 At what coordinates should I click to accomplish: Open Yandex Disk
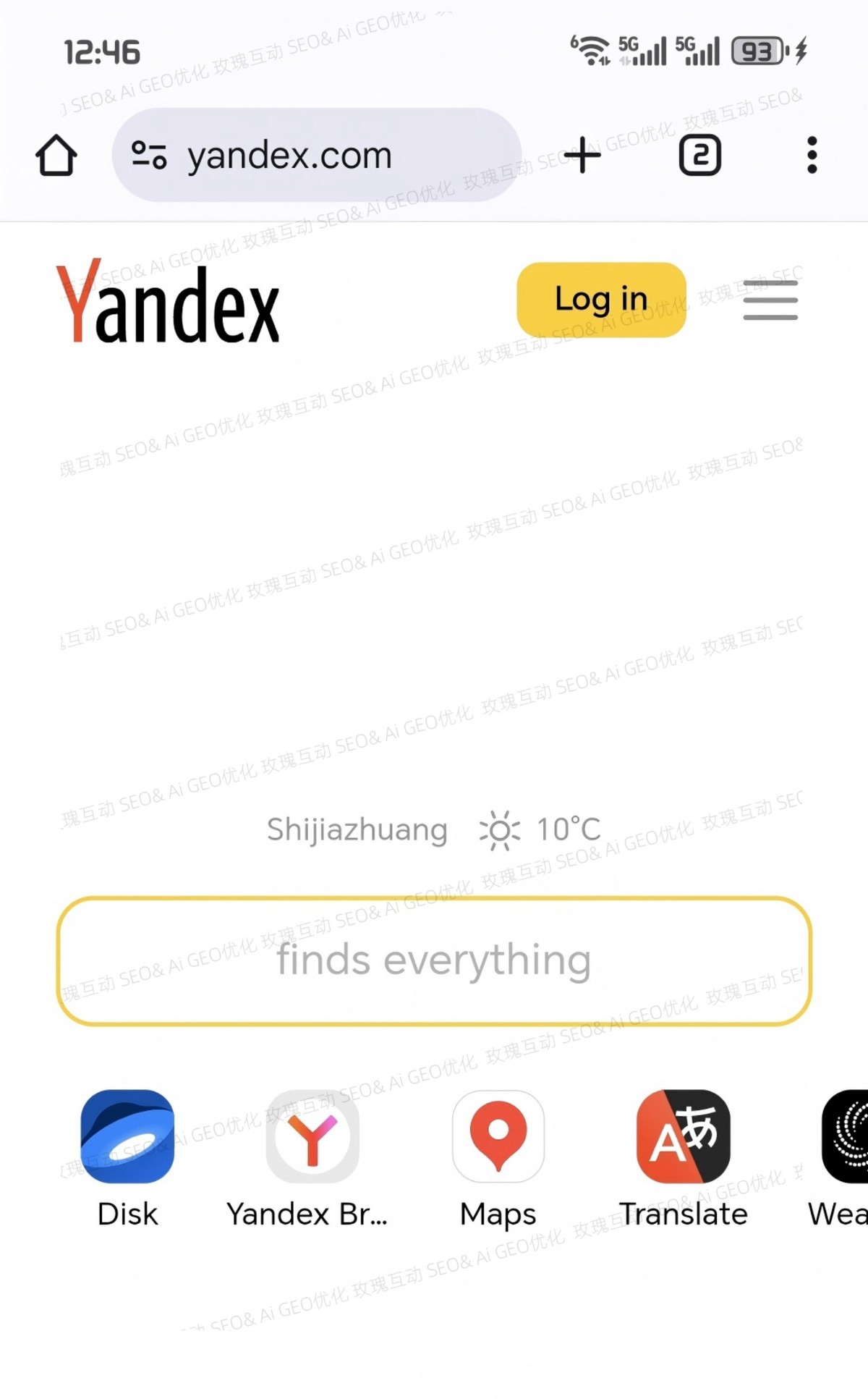click(x=127, y=1136)
